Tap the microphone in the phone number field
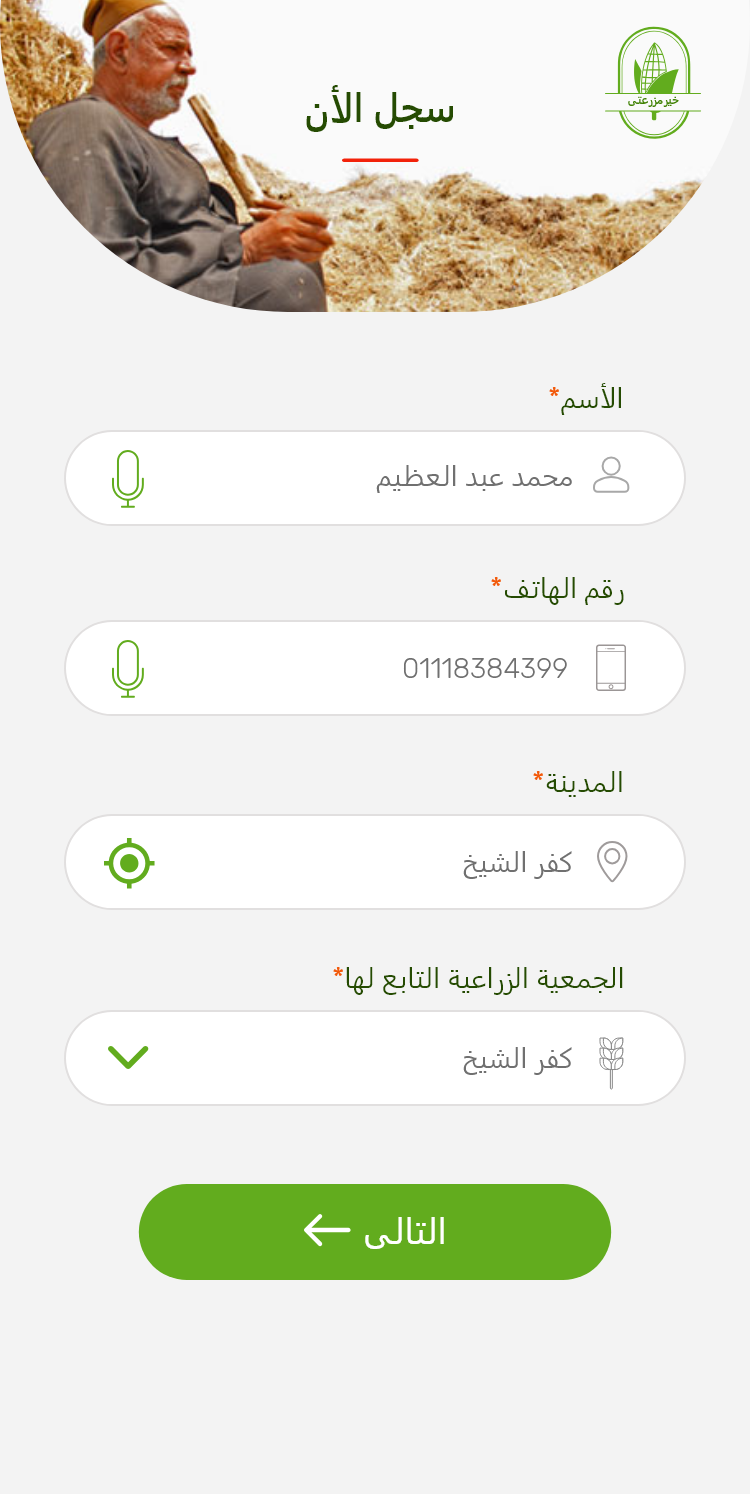 [128, 669]
